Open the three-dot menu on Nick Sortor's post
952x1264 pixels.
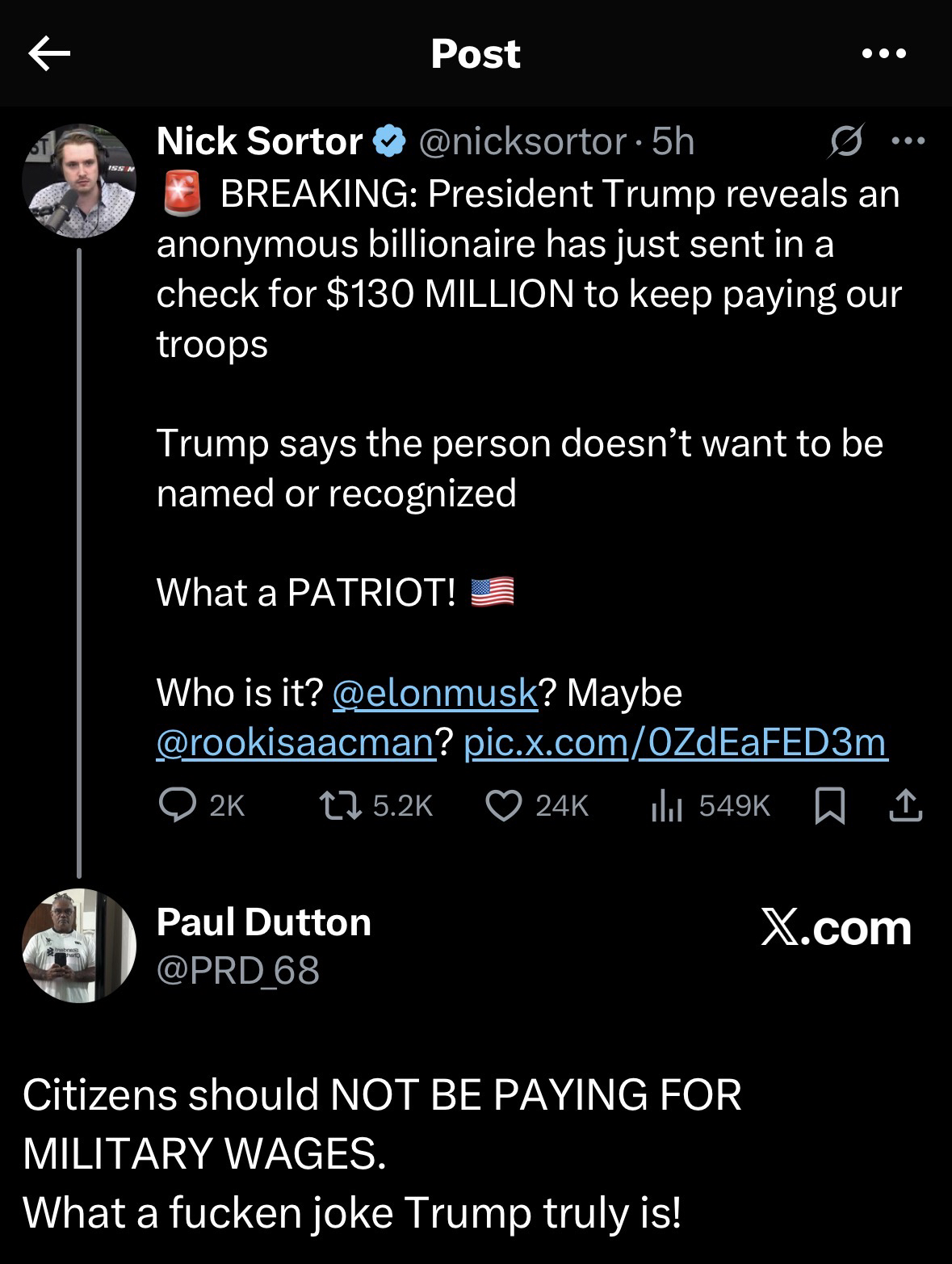click(x=908, y=141)
